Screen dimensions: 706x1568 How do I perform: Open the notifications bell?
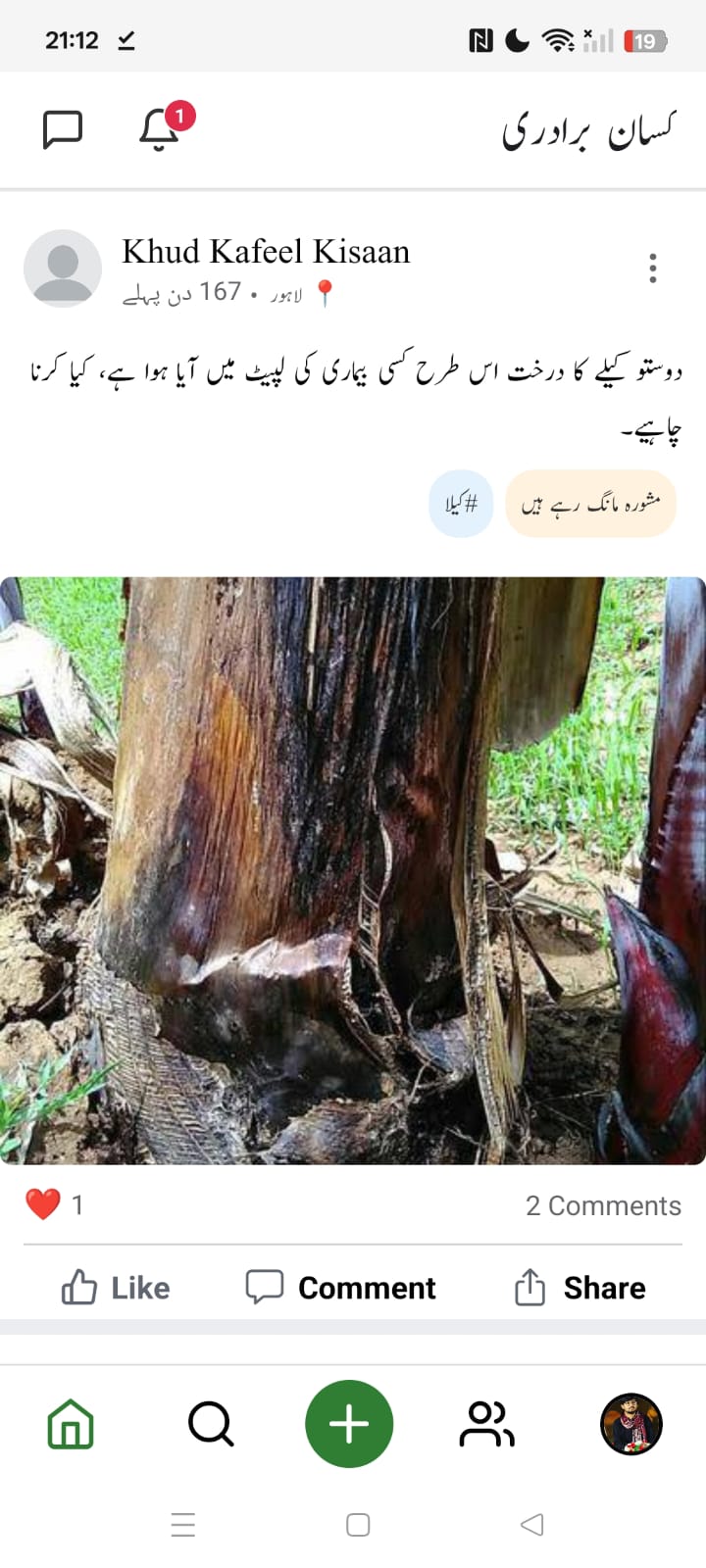[160, 129]
